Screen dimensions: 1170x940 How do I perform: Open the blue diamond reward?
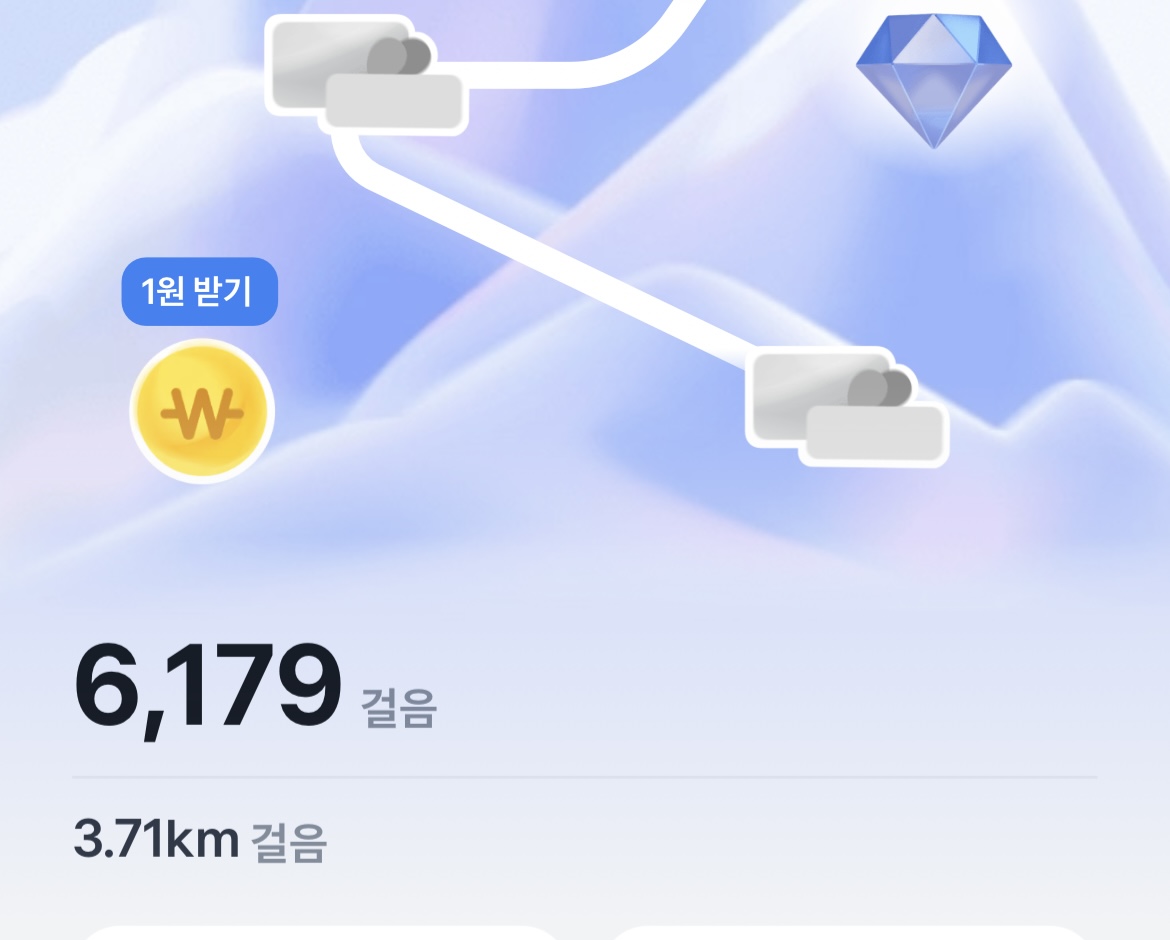point(933,79)
